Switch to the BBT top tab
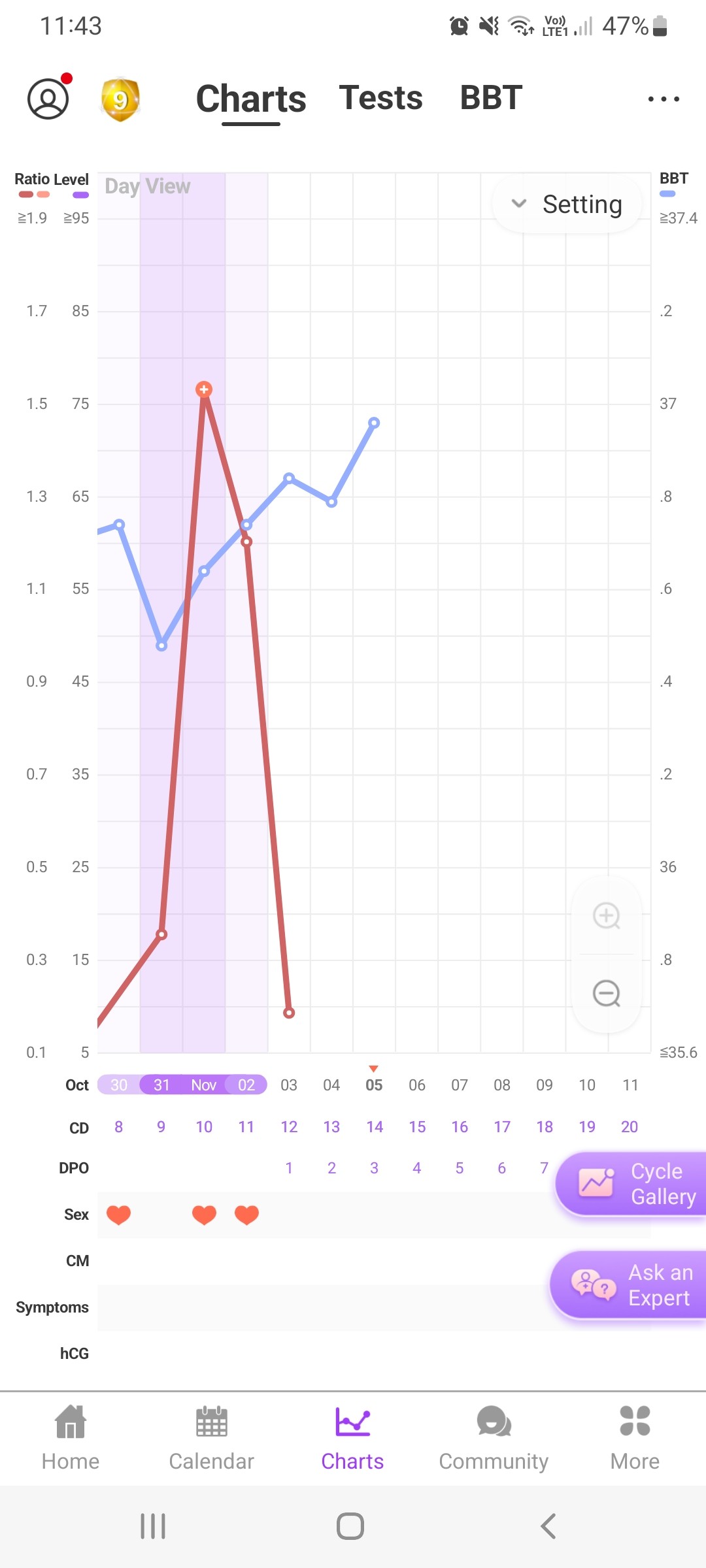706x1568 pixels. (x=491, y=98)
